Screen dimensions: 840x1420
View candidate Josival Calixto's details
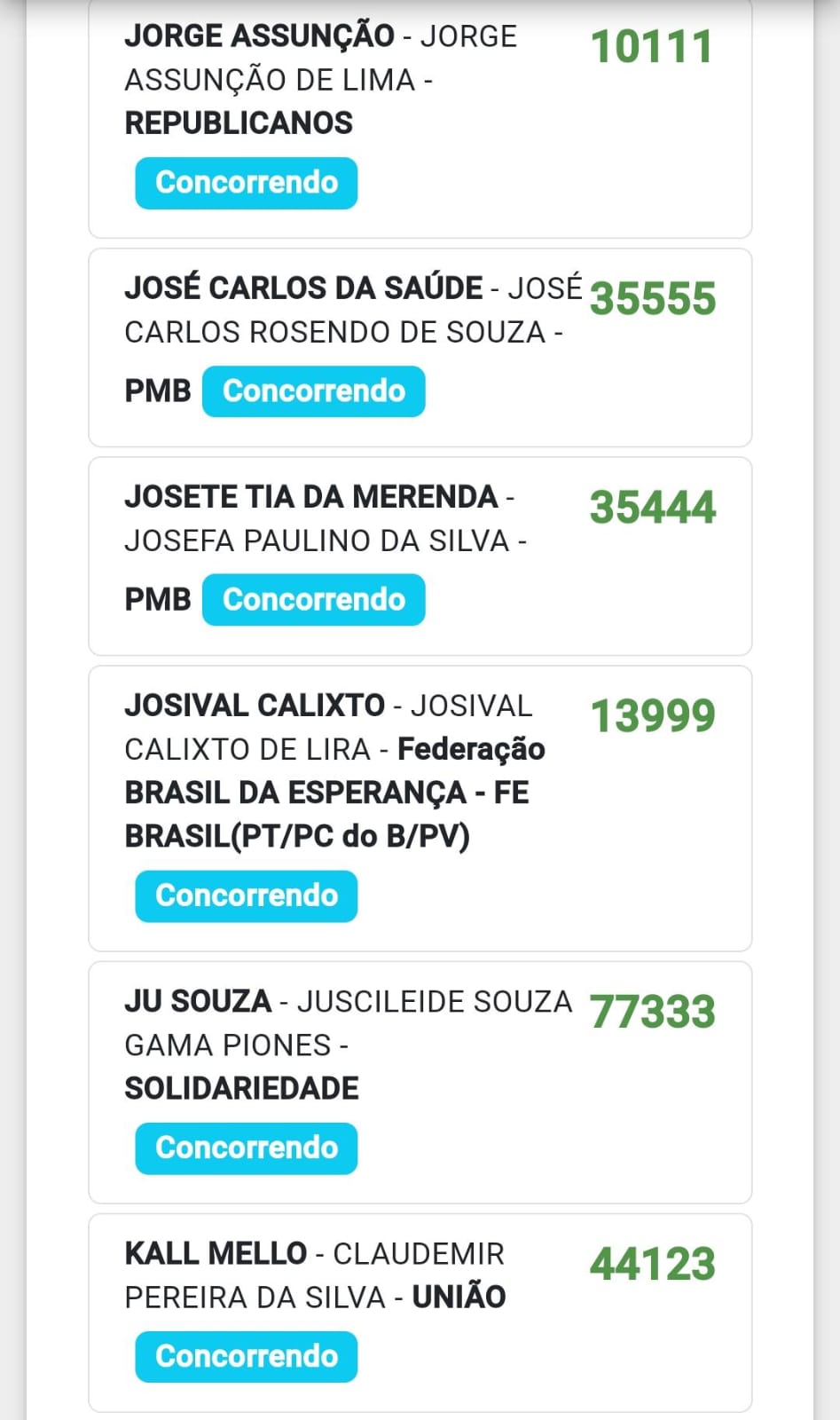420,809
